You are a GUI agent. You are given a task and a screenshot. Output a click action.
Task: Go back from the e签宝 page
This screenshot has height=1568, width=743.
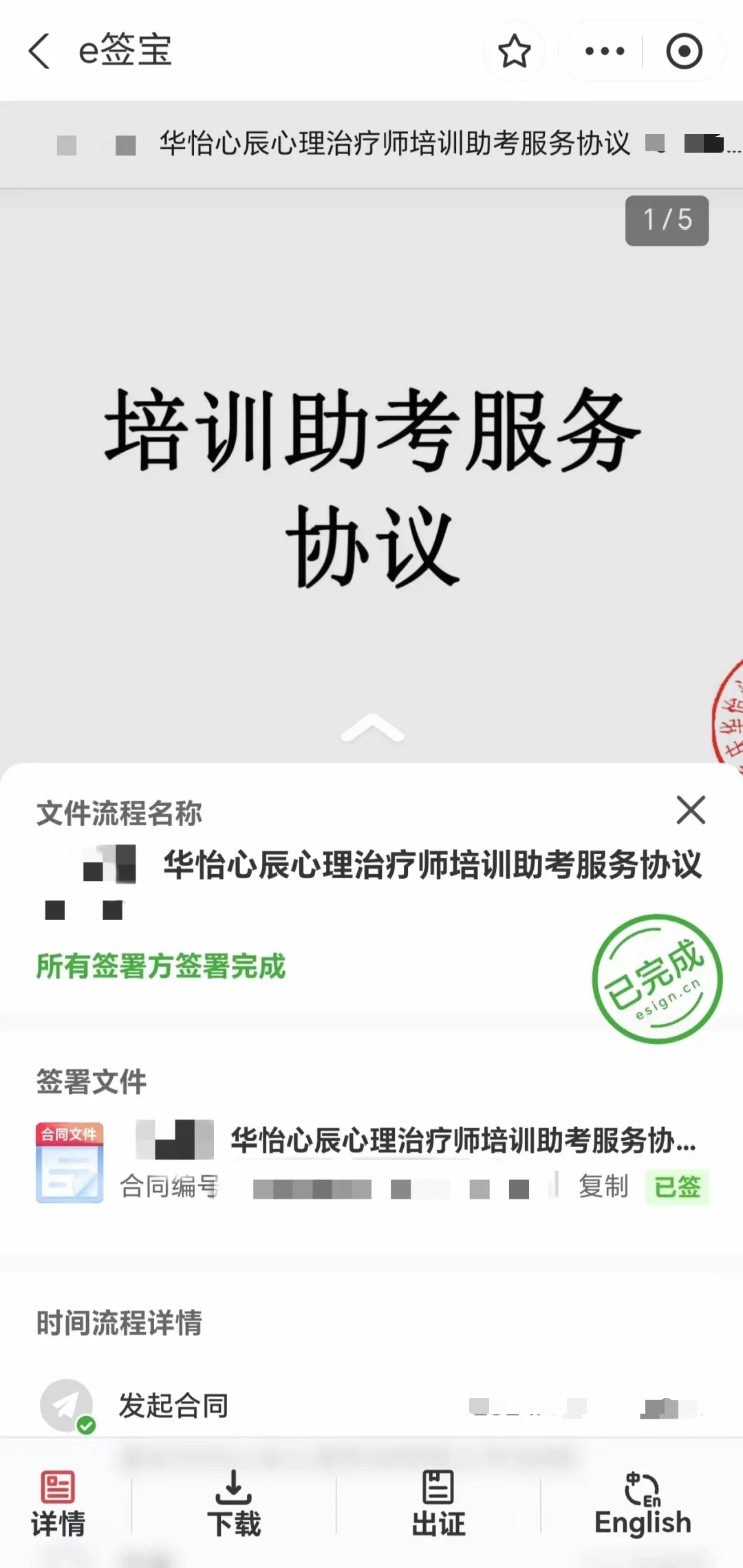40,51
